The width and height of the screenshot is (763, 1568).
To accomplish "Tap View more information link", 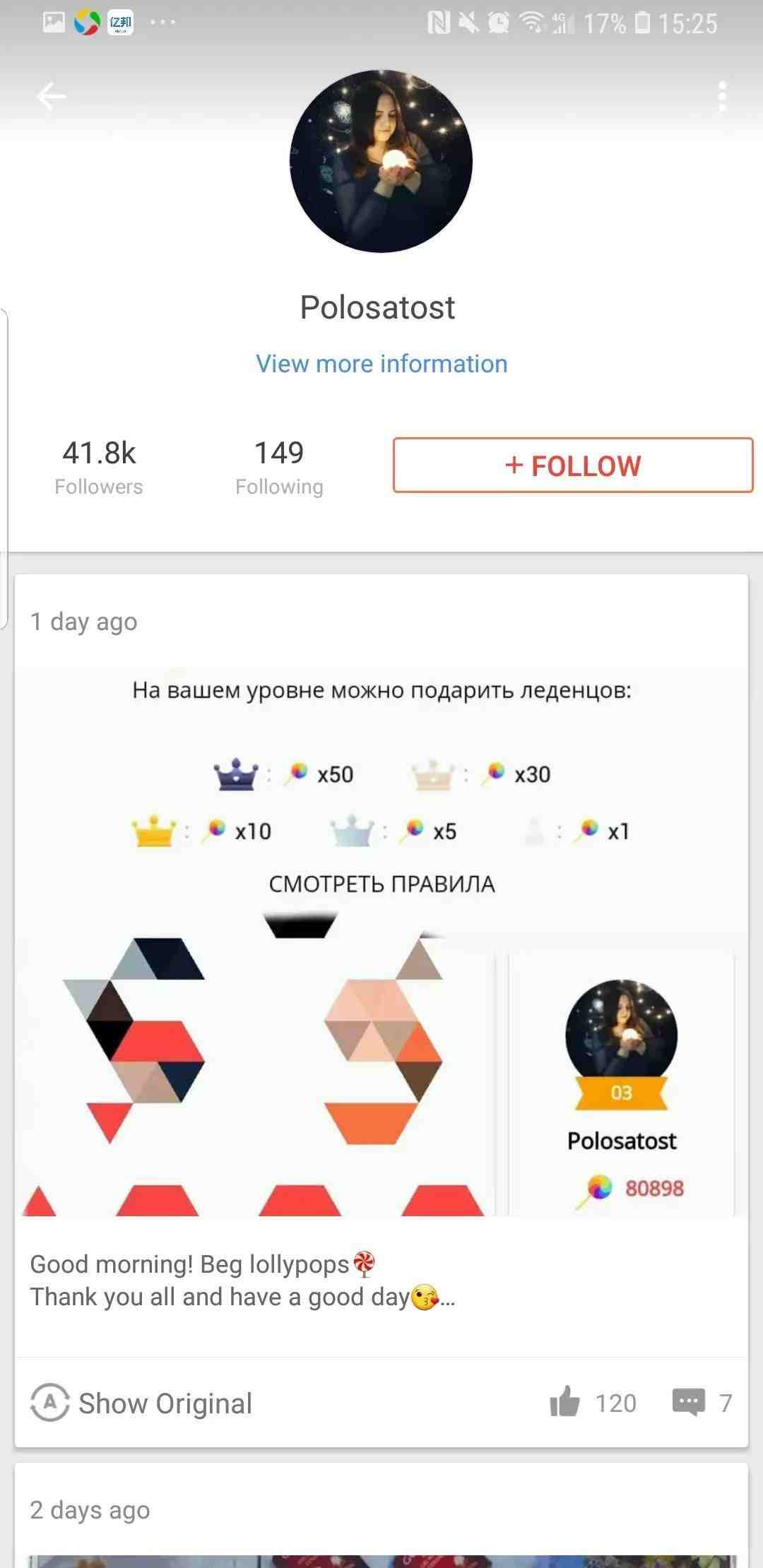I will click(381, 364).
